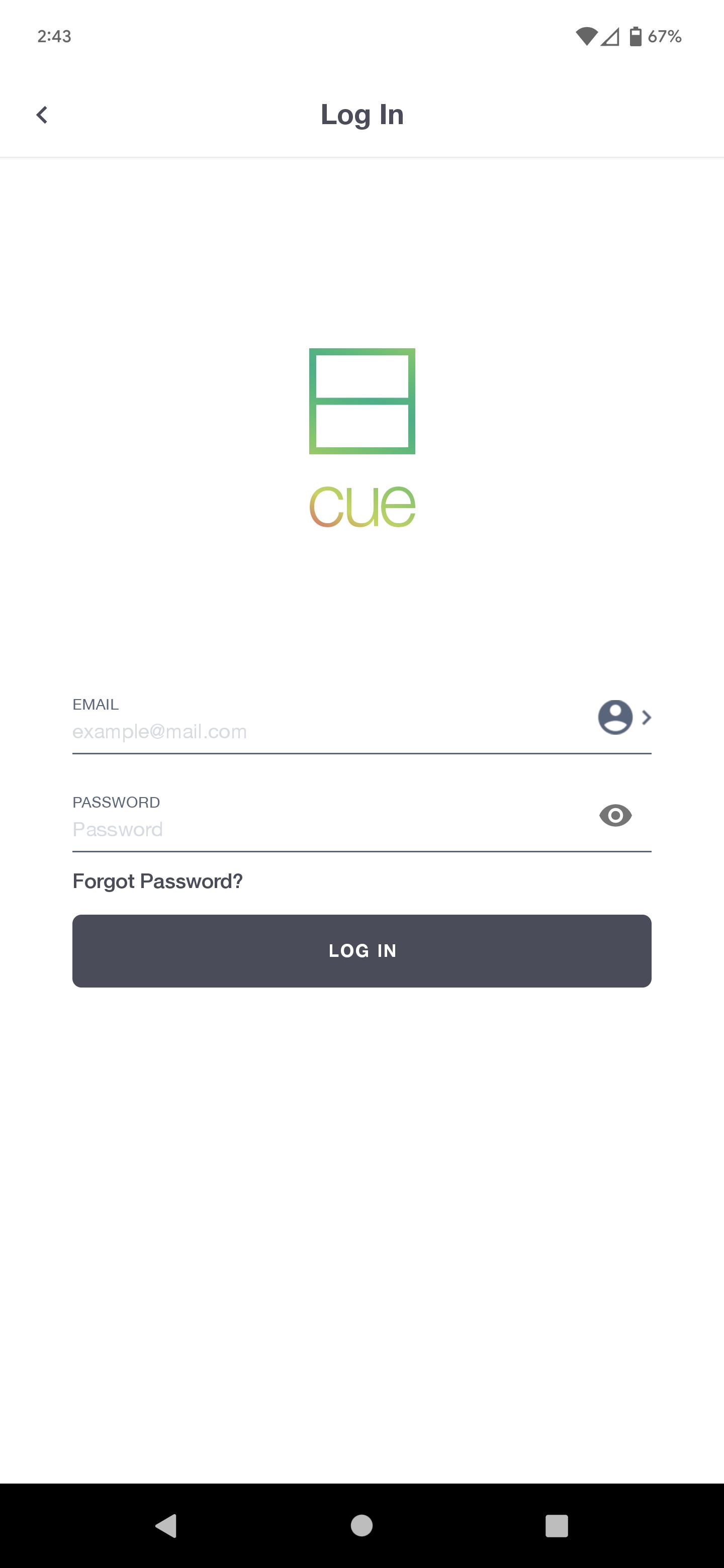
Task: Open the saved accounts picker icon
Action: [x=624, y=717]
